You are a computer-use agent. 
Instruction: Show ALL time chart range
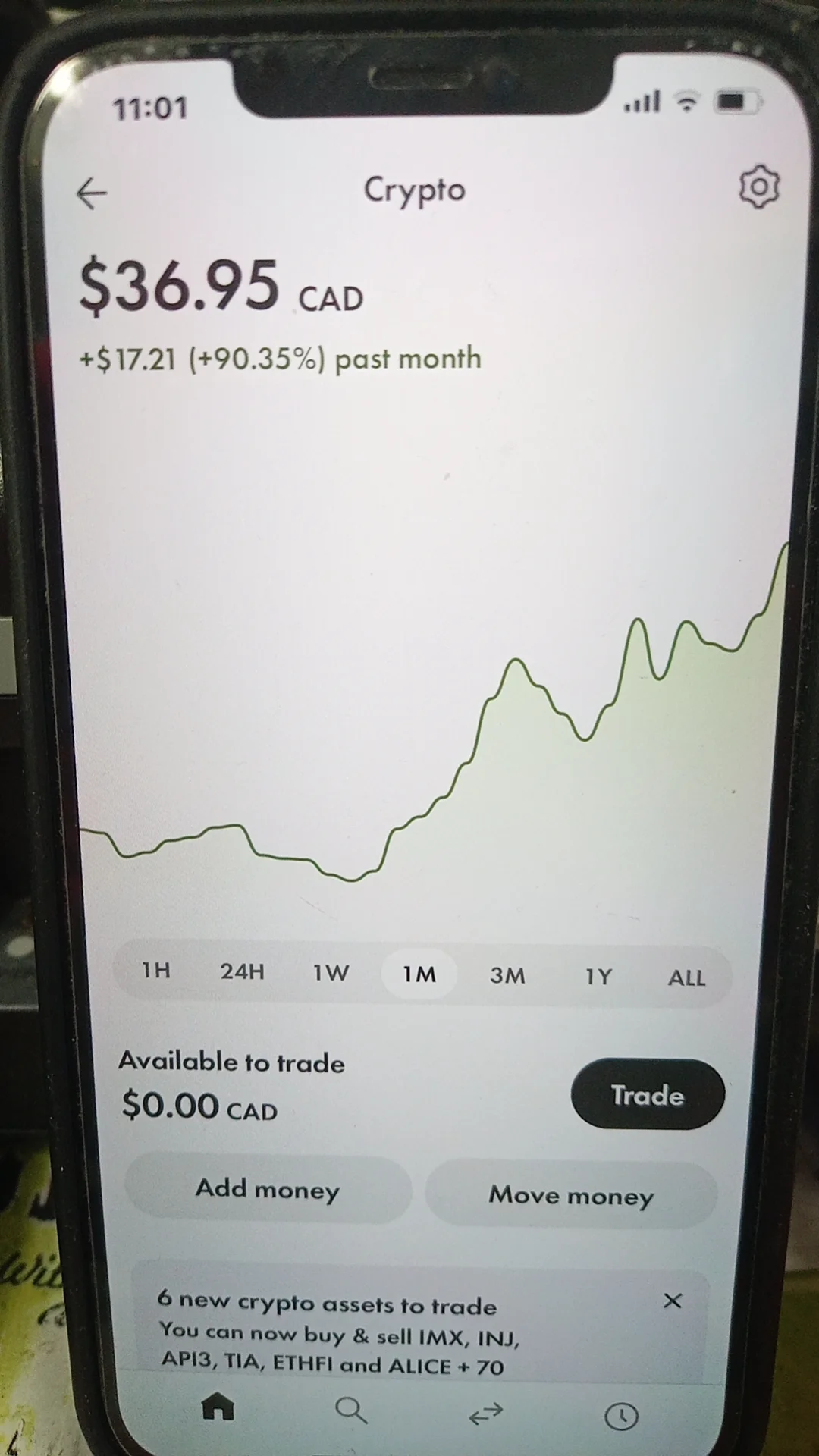(x=686, y=978)
